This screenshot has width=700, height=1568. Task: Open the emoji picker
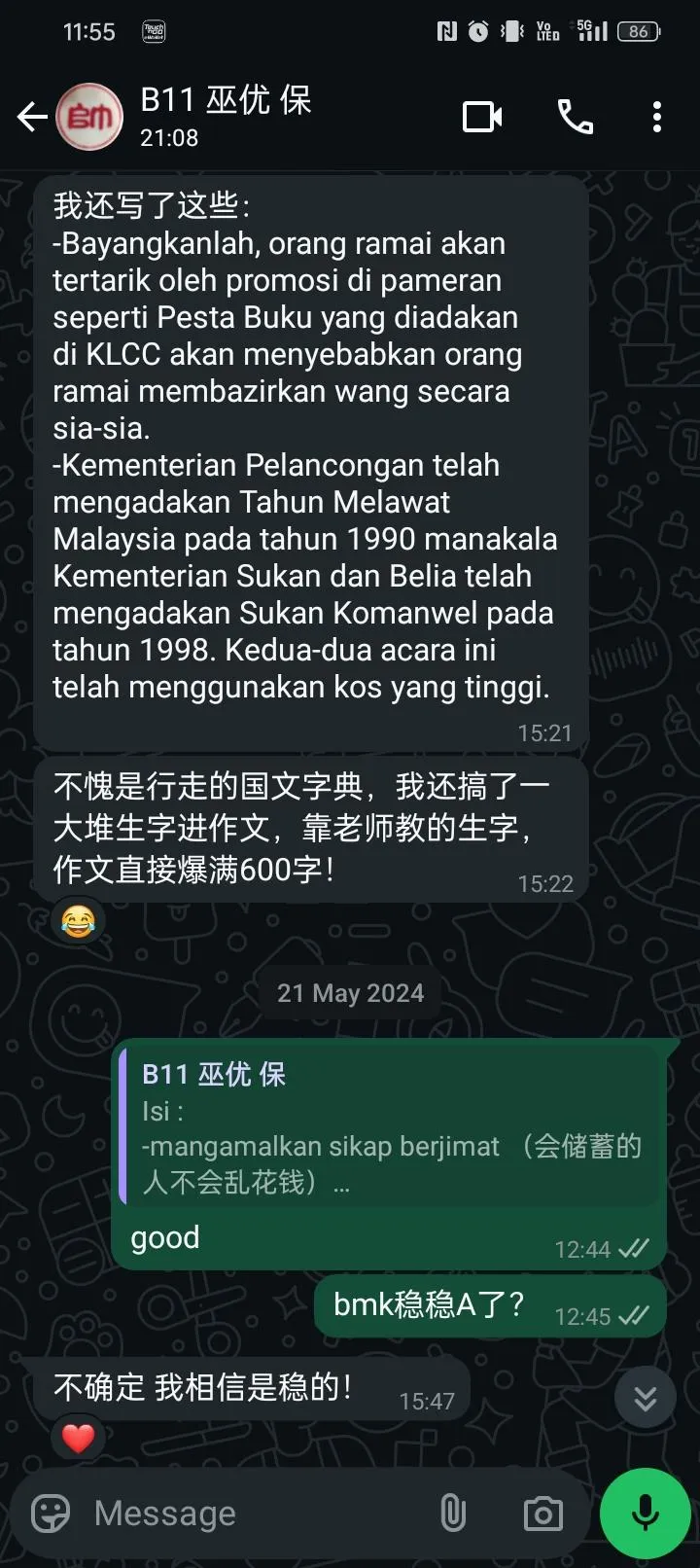click(51, 1514)
